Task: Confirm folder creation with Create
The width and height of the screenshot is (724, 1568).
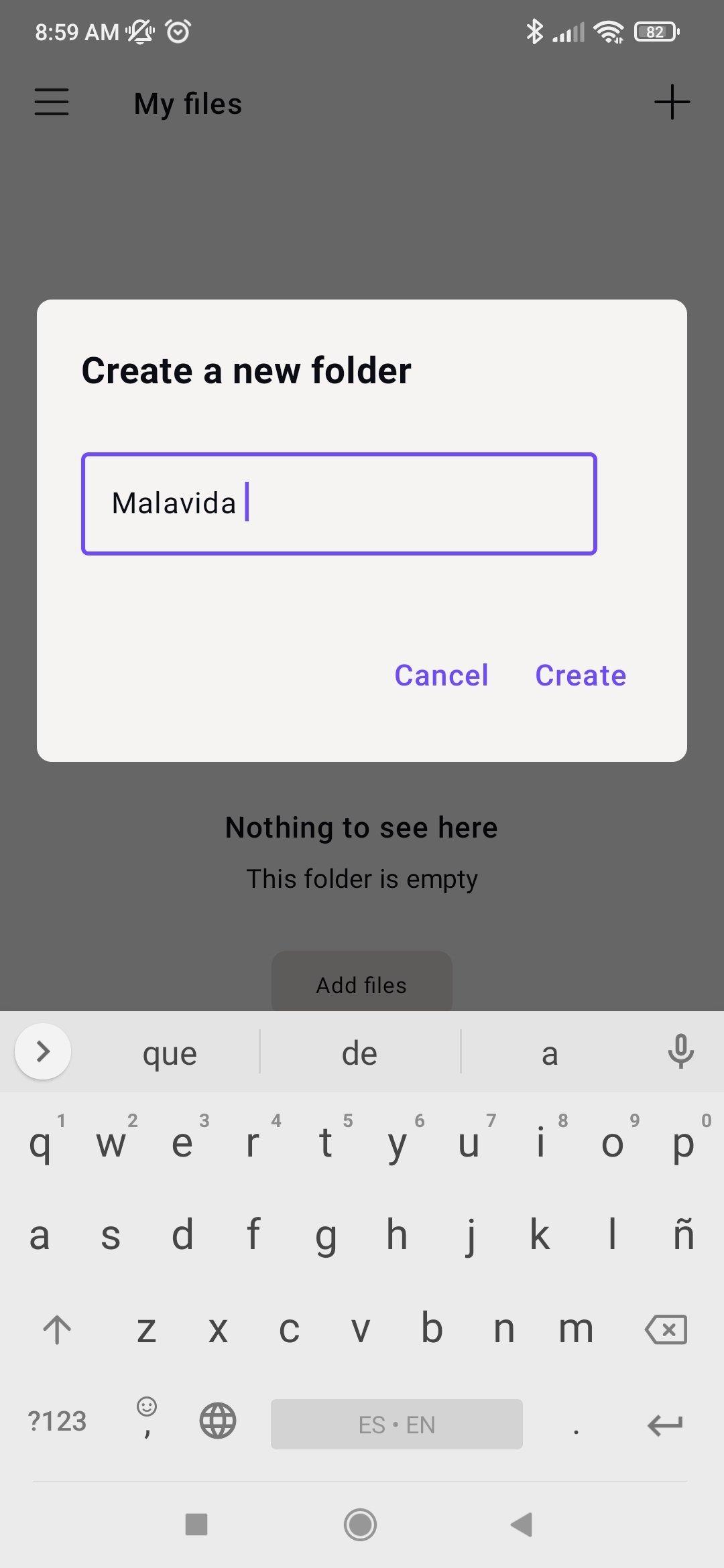Action: [x=580, y=675]
